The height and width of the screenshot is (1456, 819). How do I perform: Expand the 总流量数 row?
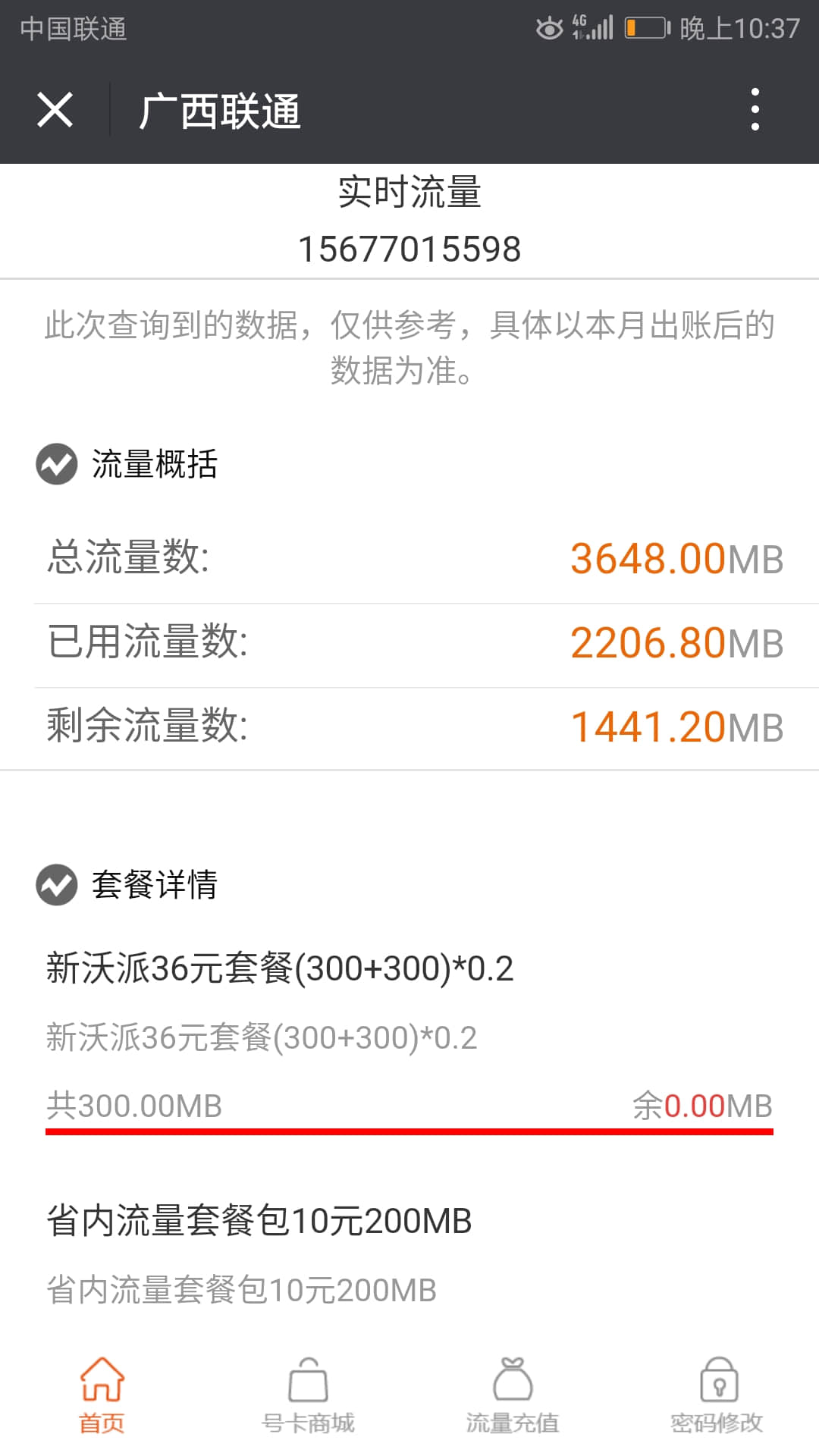(x=409, y=559)
